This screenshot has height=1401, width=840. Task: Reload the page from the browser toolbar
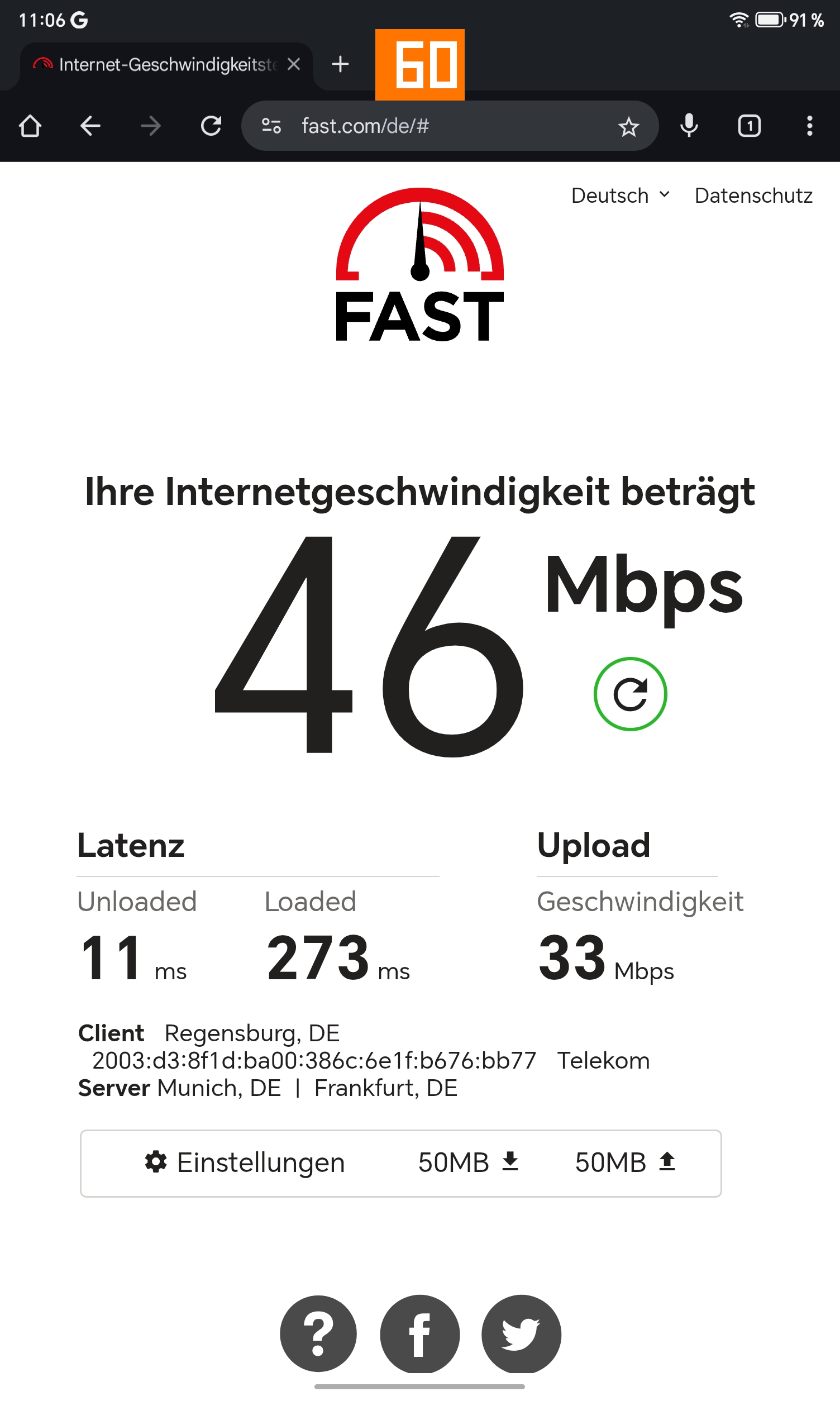pos(211,126)
